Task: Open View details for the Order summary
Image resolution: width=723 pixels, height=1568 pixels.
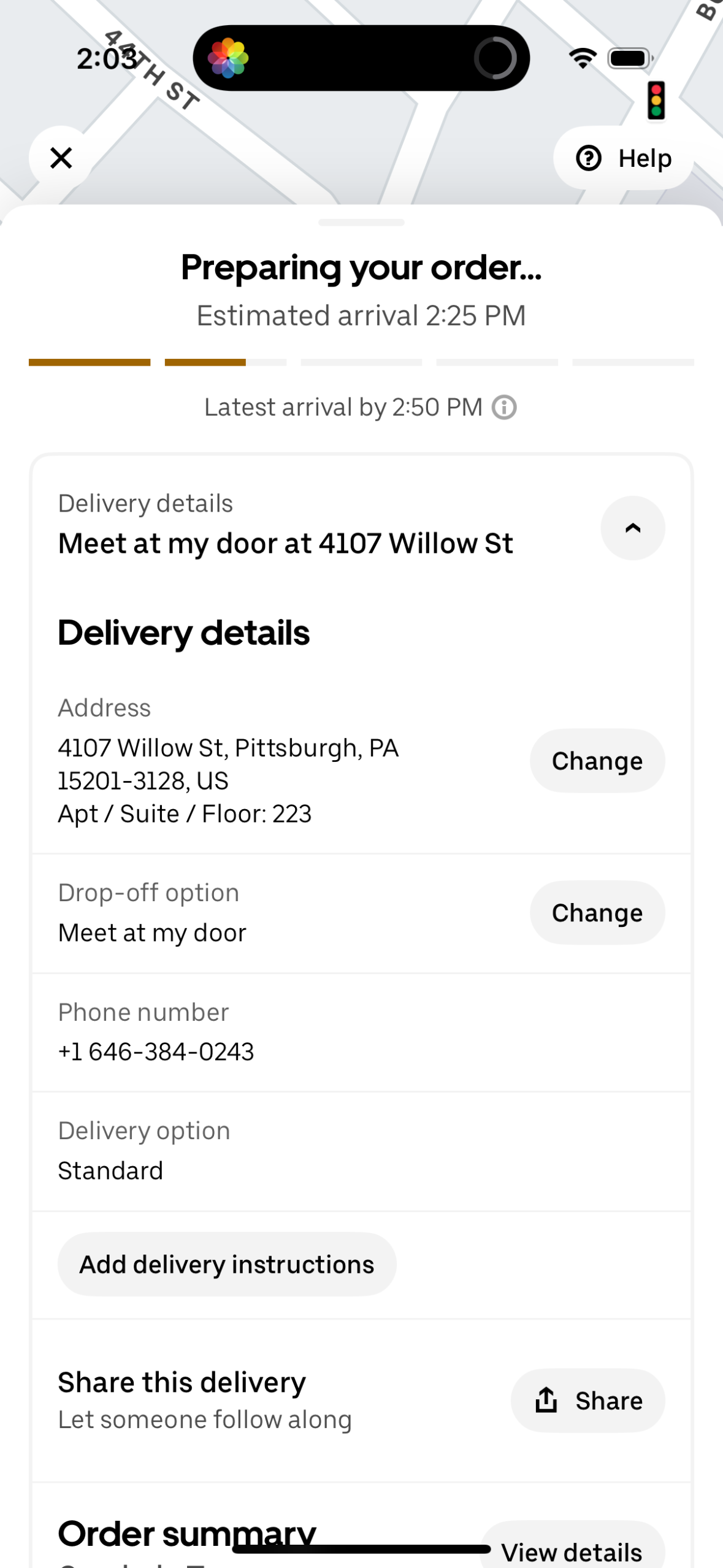Action: [x=571, y=1551]
